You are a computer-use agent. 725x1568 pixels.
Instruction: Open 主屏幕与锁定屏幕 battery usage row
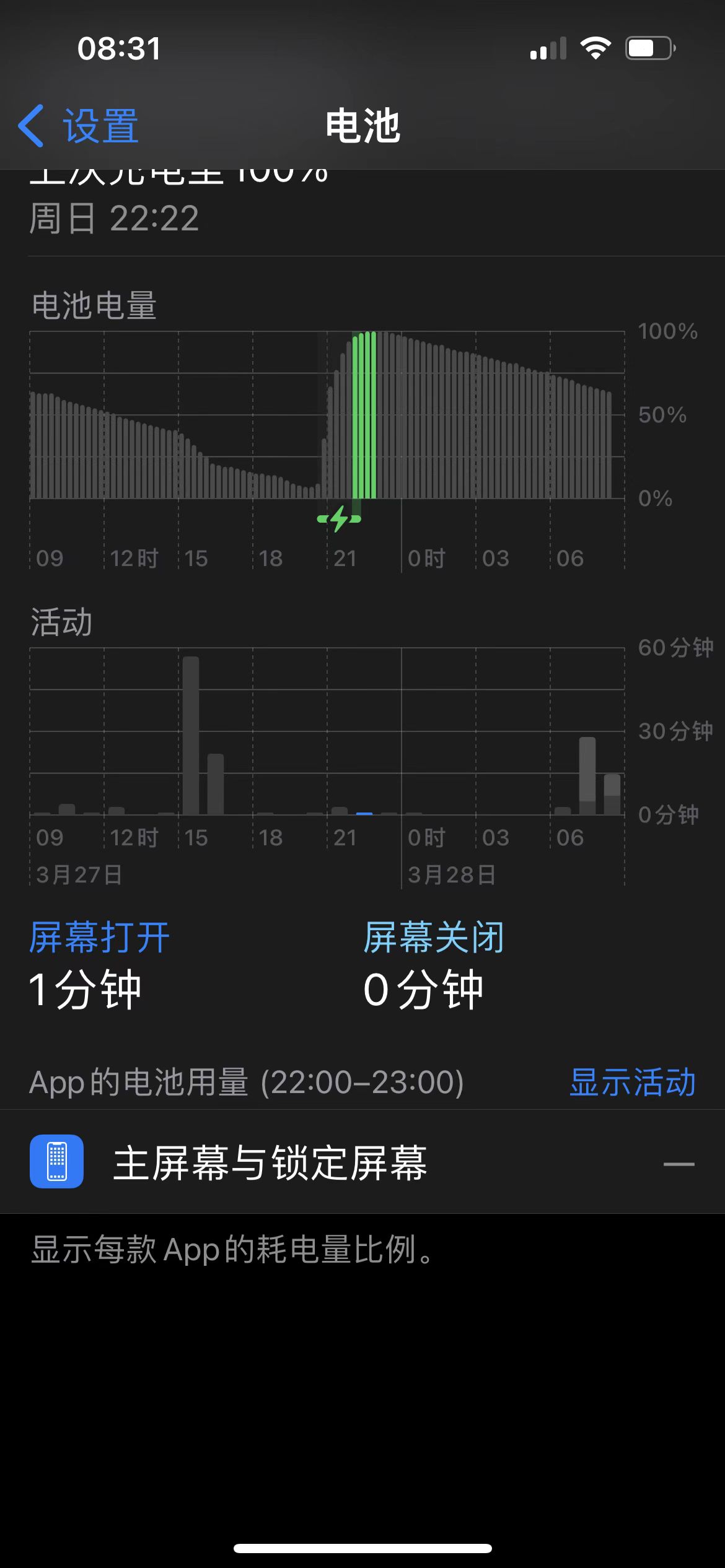tap(362, 1162)
